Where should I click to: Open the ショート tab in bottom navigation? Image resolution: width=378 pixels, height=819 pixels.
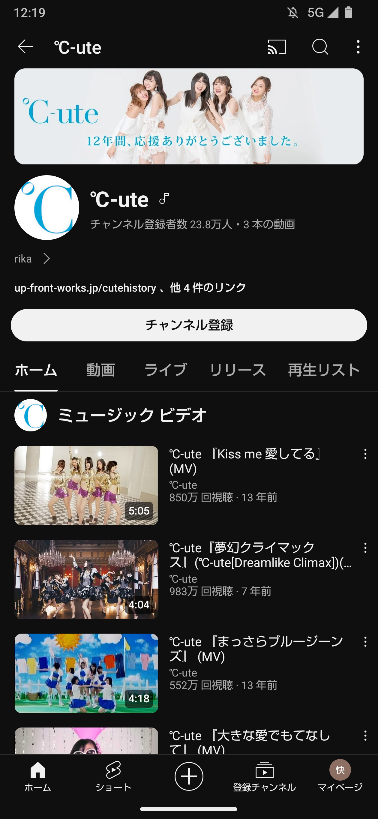pos(113,777)
